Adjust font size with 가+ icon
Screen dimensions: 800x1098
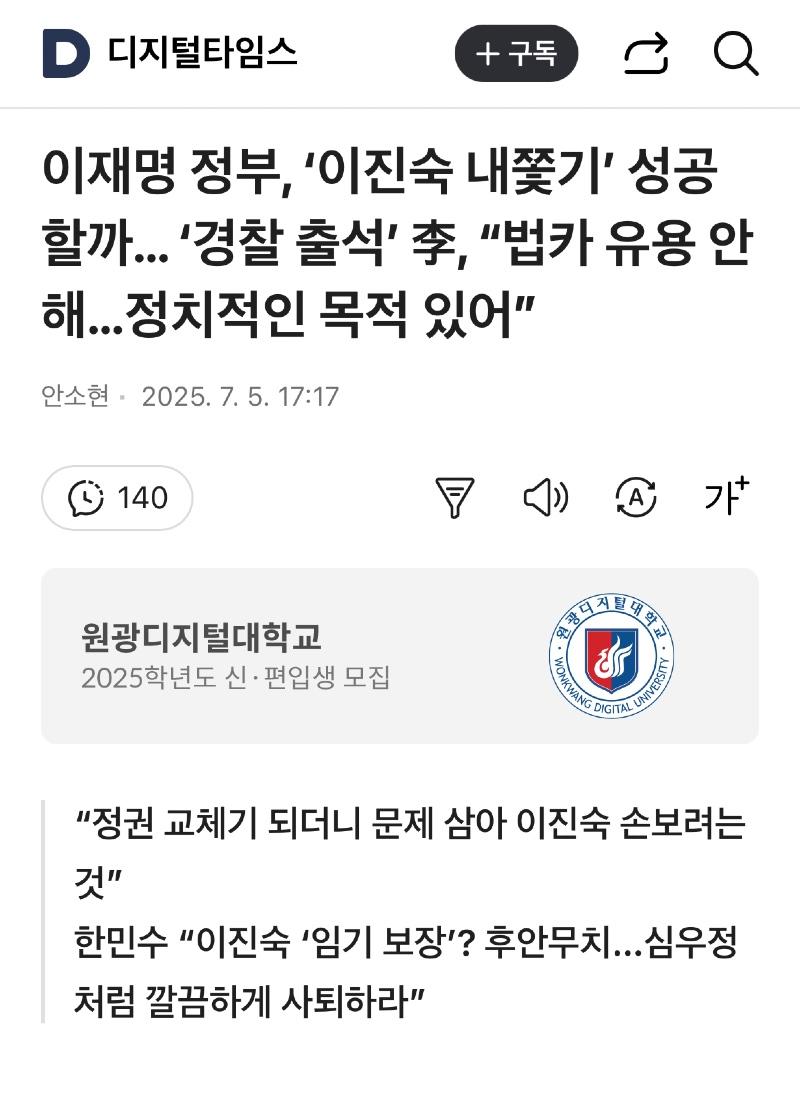click(x=726, y=495)
